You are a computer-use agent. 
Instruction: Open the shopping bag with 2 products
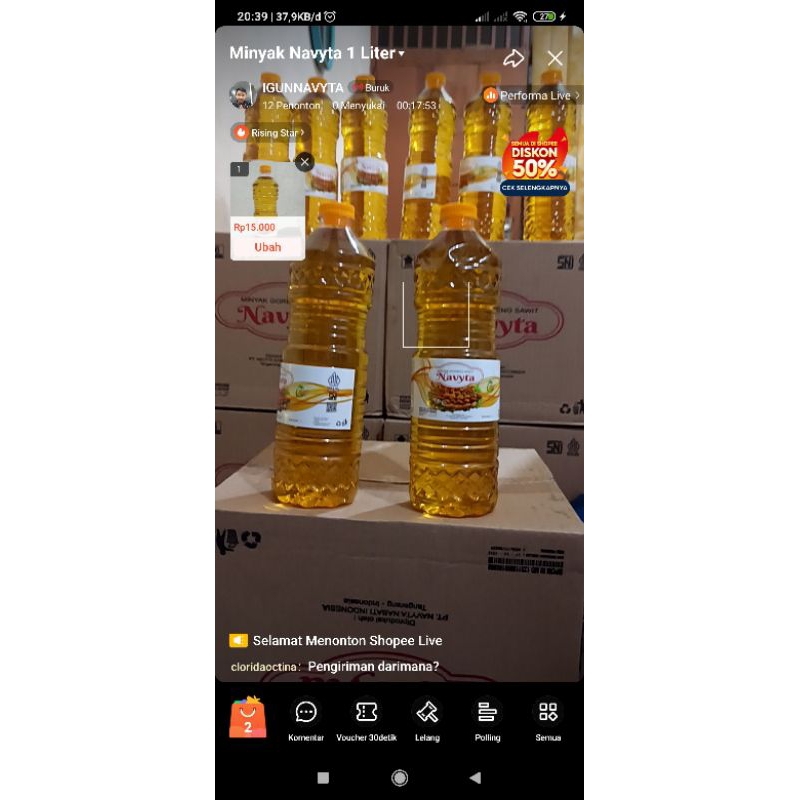[x=248, y=717]
